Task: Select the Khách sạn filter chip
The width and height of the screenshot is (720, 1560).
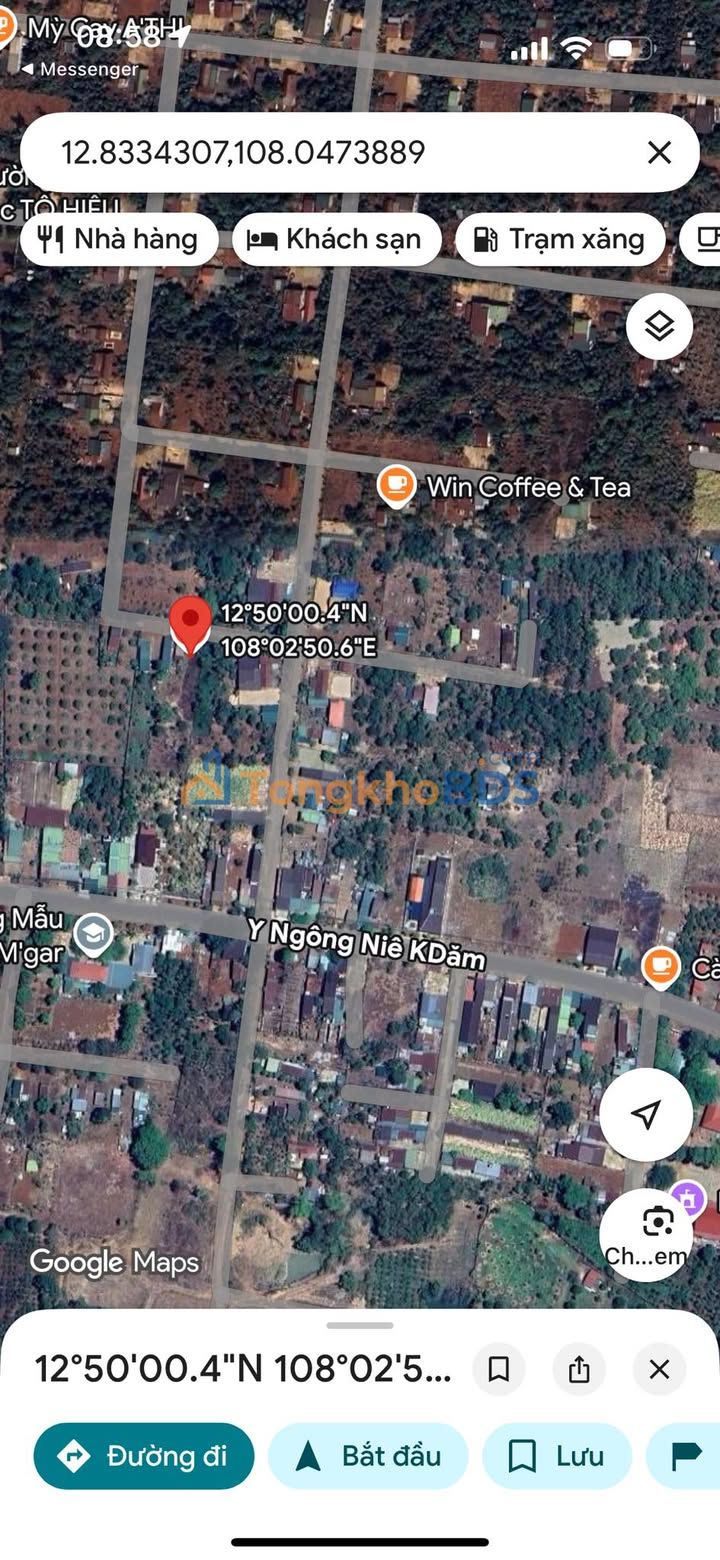Action: pos(336,240)
